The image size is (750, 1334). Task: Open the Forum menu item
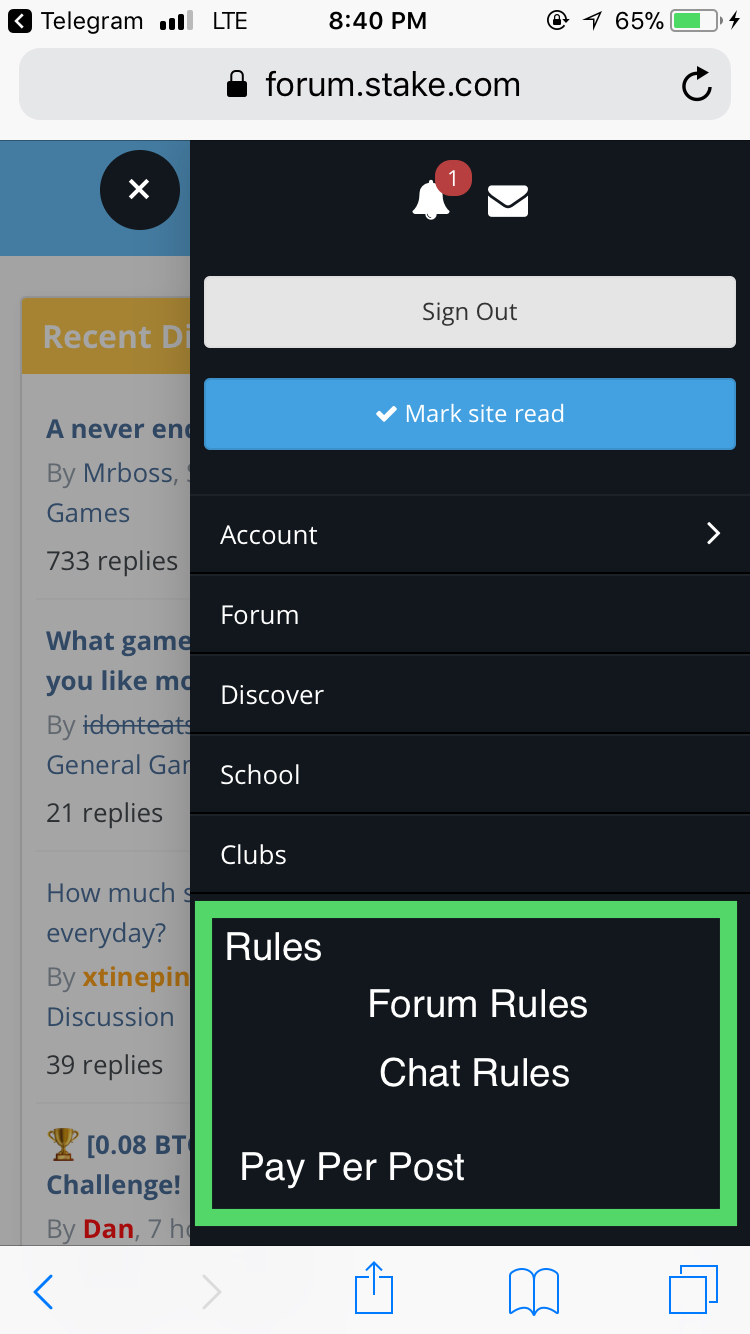[470, 614]
